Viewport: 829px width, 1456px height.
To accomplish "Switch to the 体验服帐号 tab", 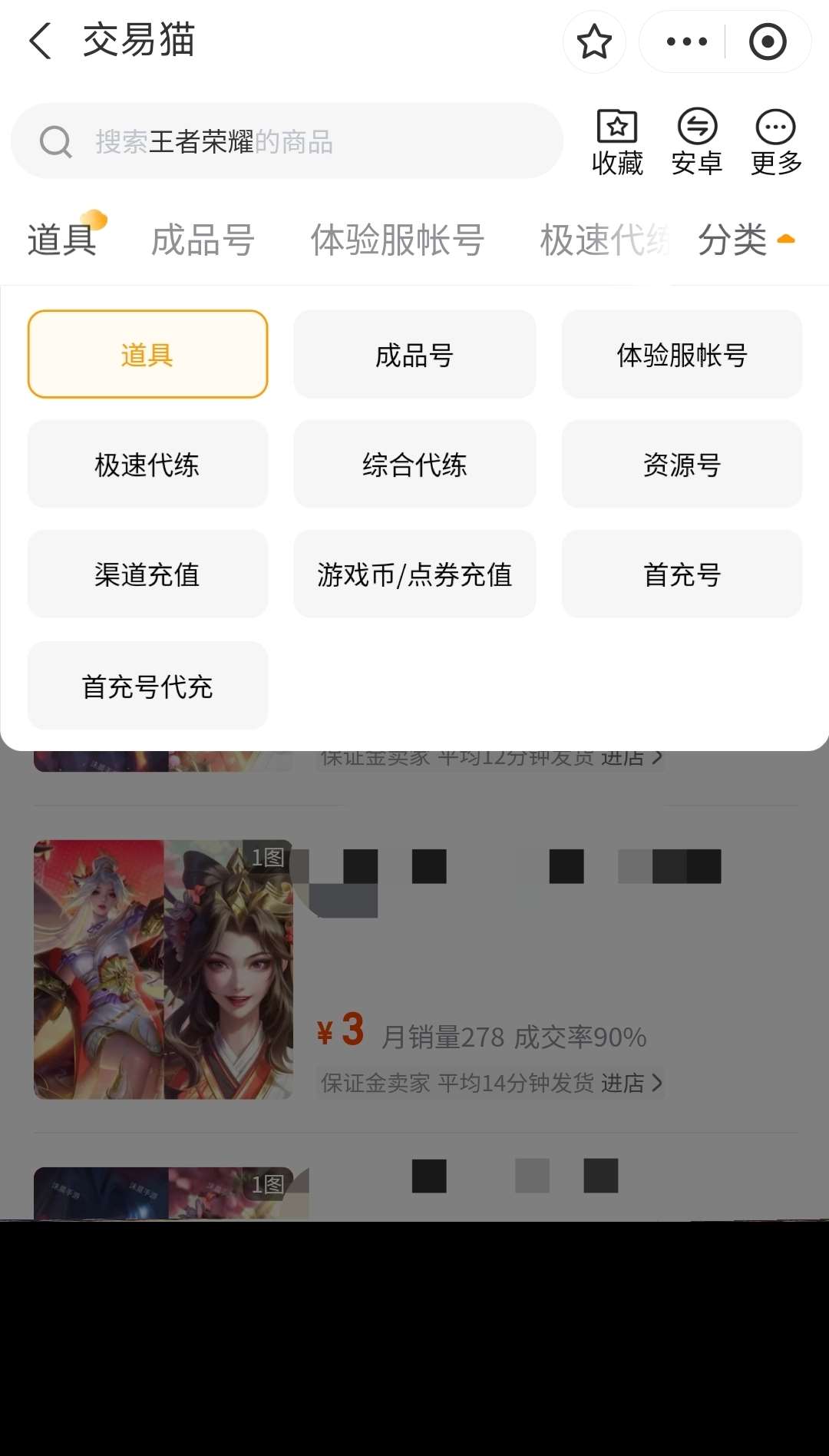I will tap(398, 240).
